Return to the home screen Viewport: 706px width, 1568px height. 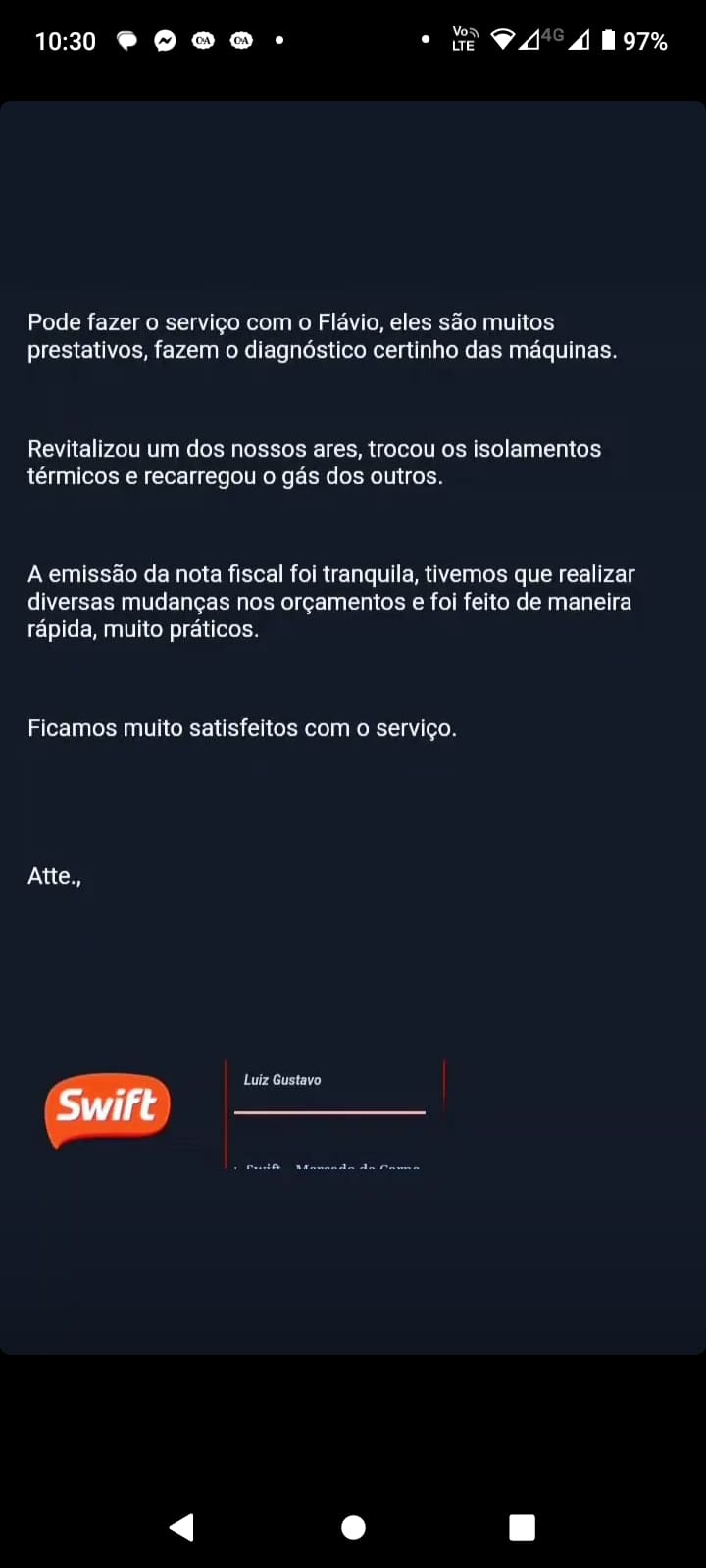[x=353, y=1527]
